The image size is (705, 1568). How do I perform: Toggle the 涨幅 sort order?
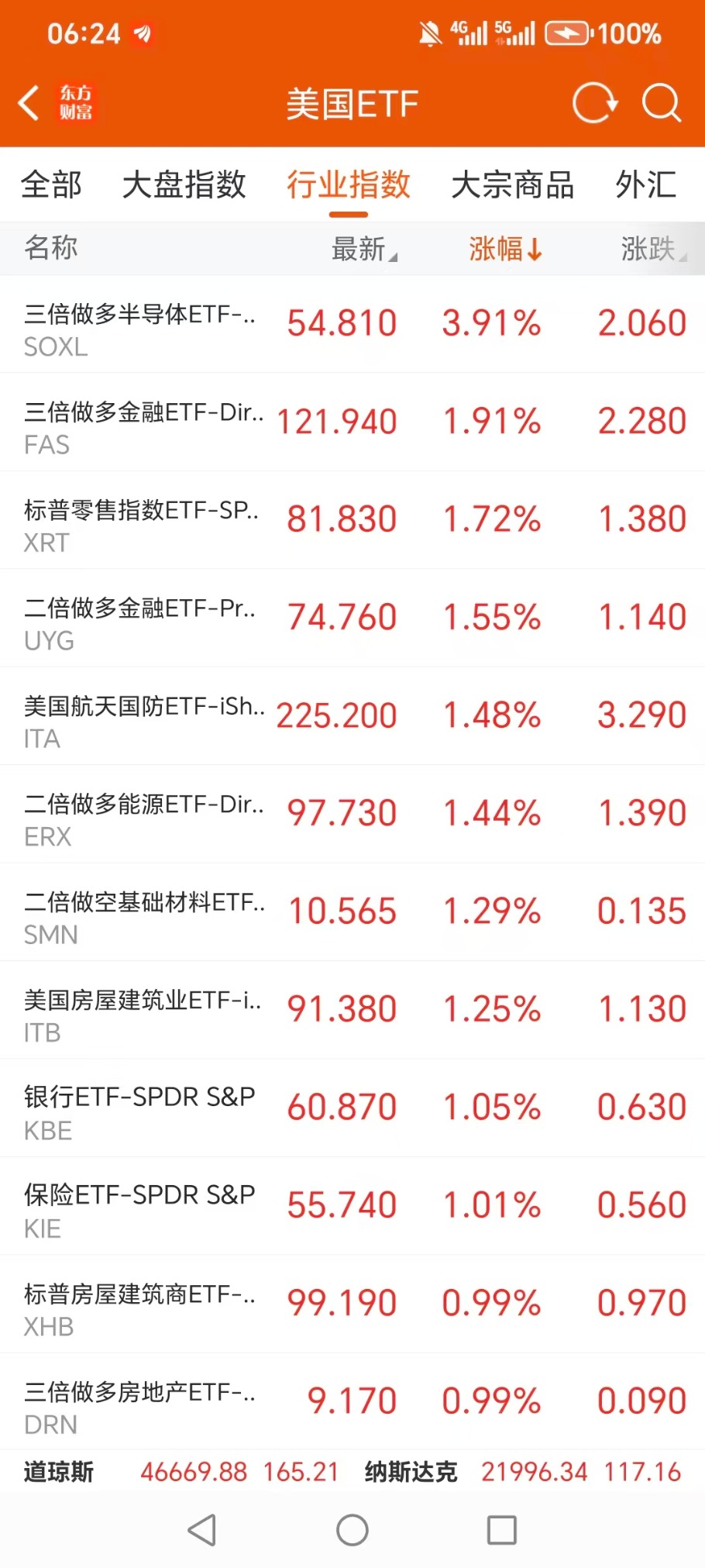[504, 249]
